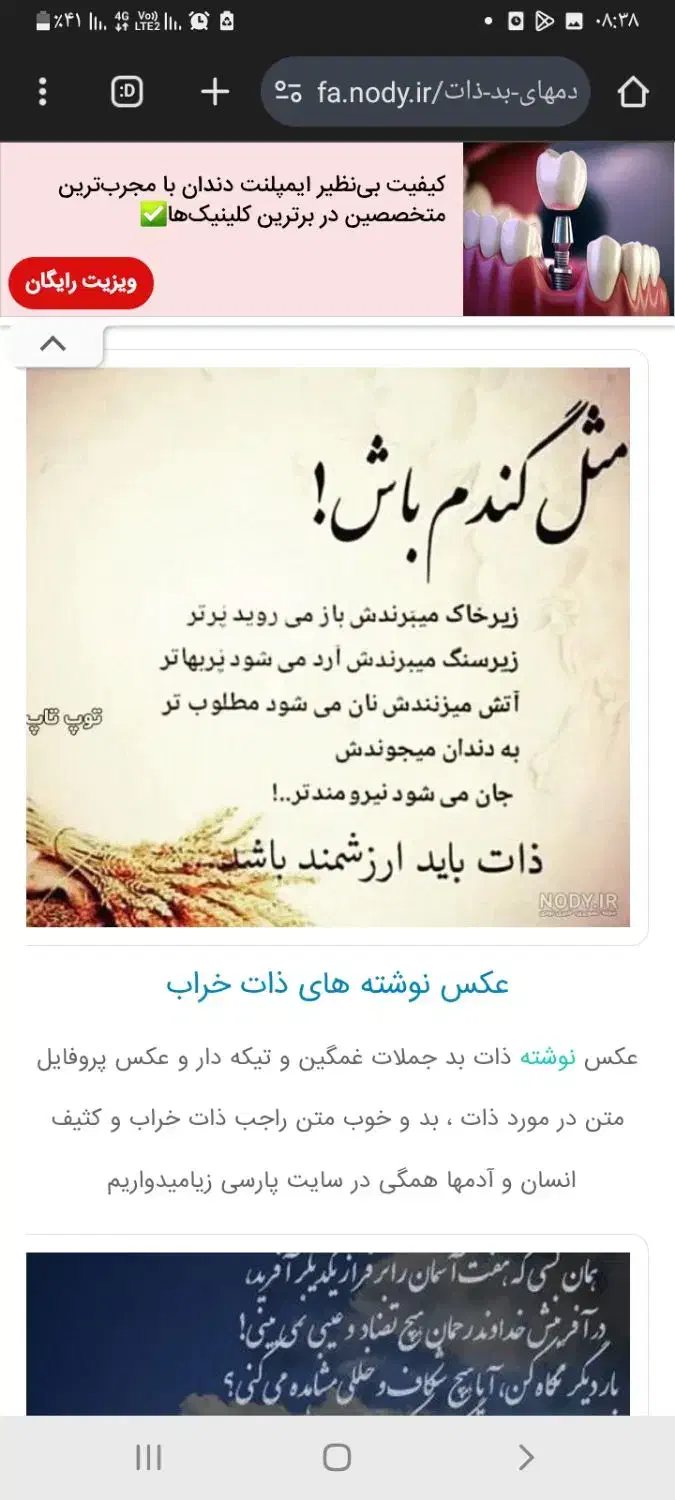Tap the fa.nody.ir address bar
Image resolution: width=675 pixels, height=1500 pixels.
pyautogui.click(x=425, y=92)
